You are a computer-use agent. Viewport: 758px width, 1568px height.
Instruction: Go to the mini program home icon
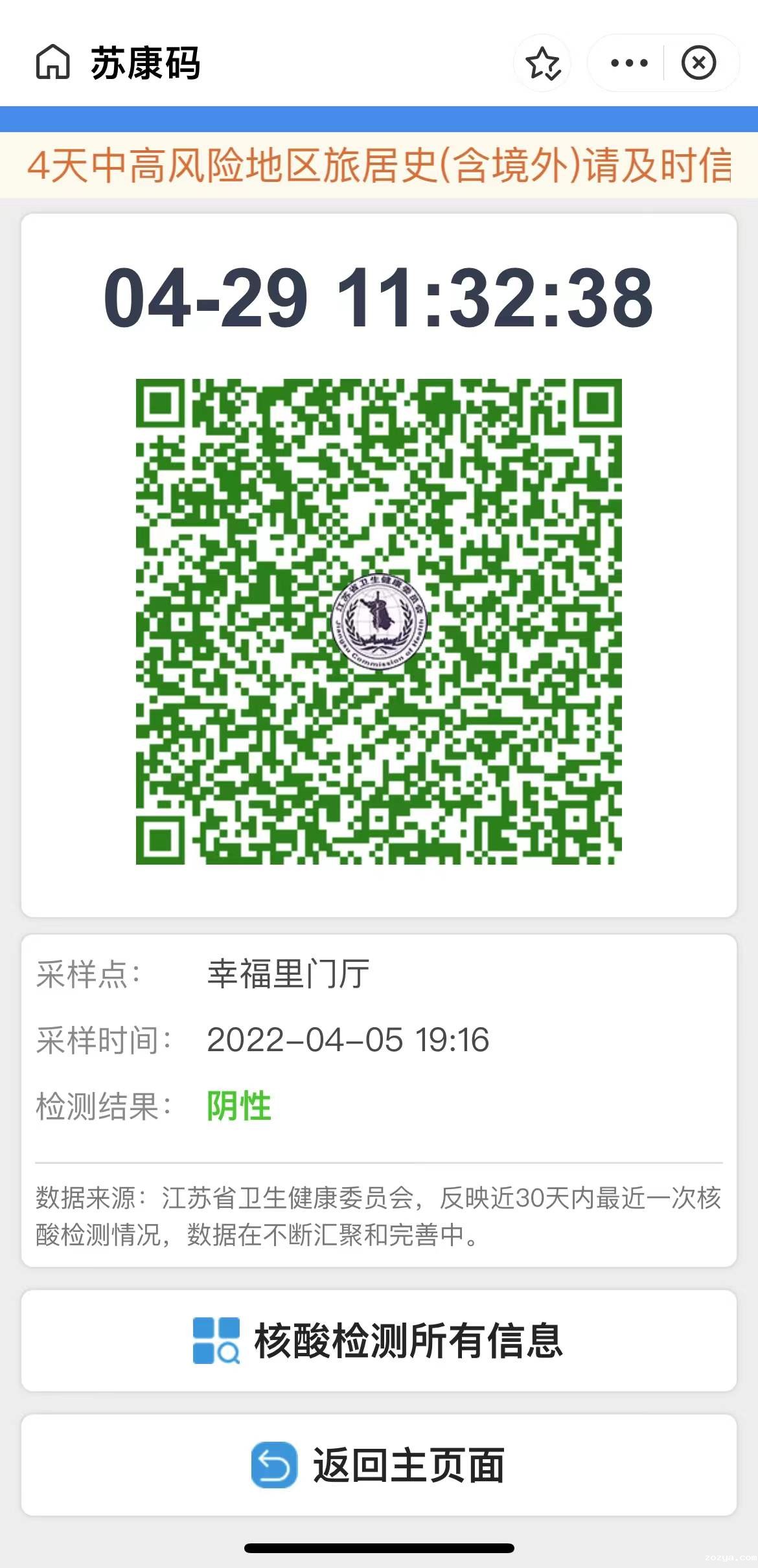click(52, 62)
